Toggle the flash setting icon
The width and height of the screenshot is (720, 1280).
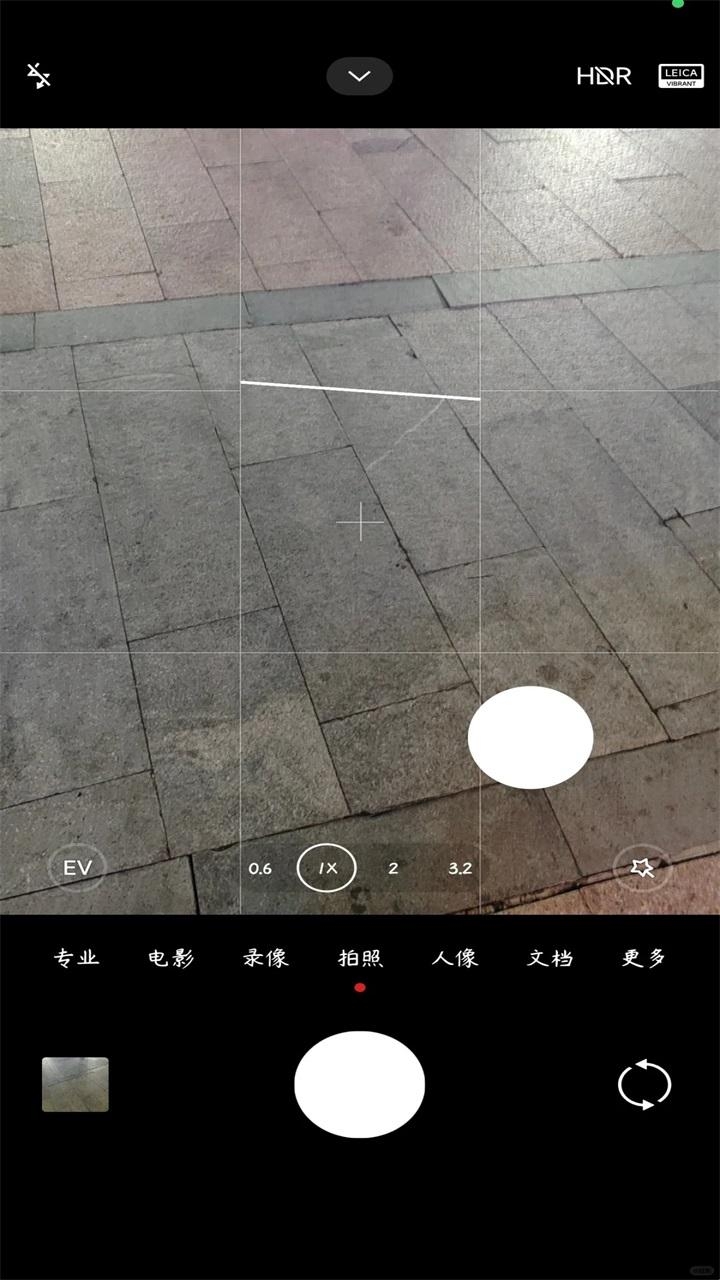pos(39,76)
